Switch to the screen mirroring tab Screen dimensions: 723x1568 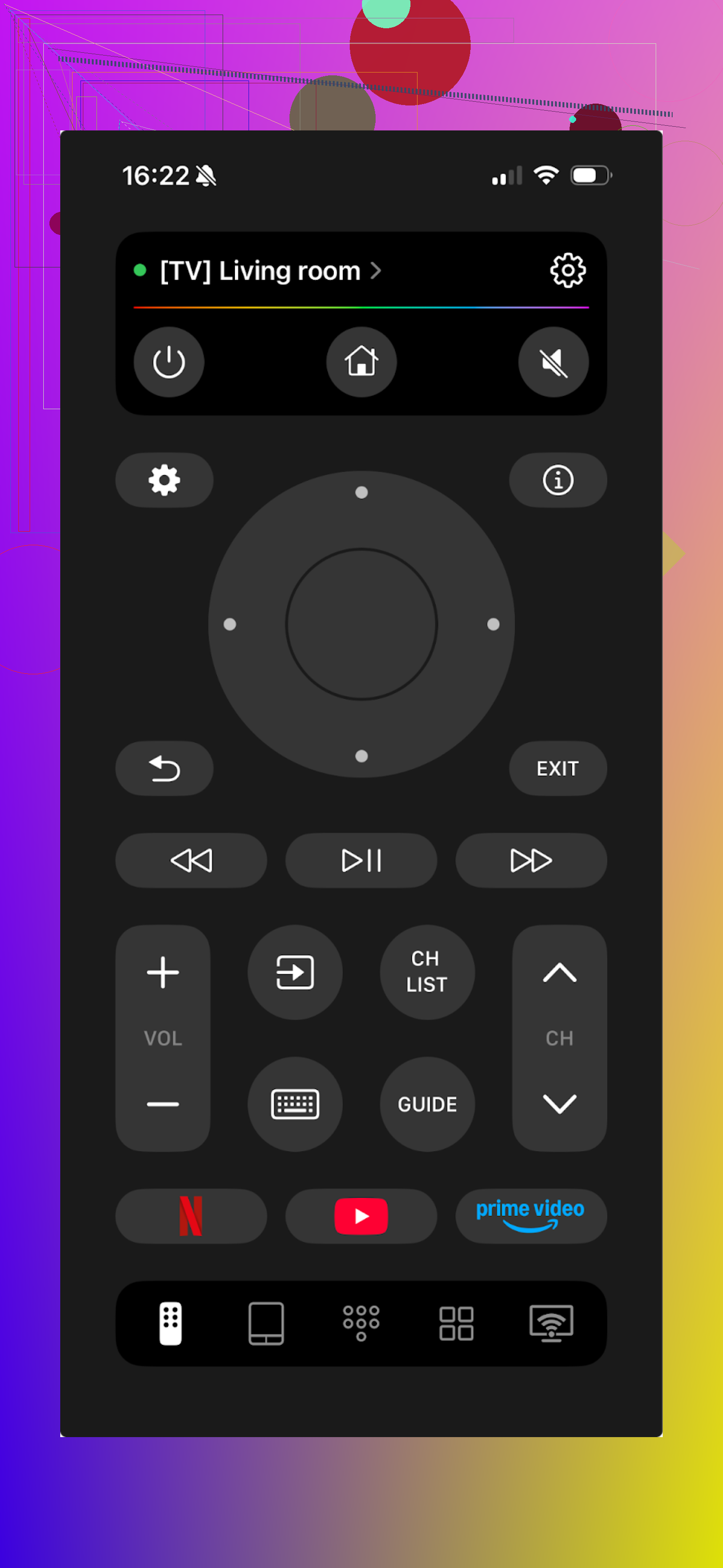coord(553,1322)
